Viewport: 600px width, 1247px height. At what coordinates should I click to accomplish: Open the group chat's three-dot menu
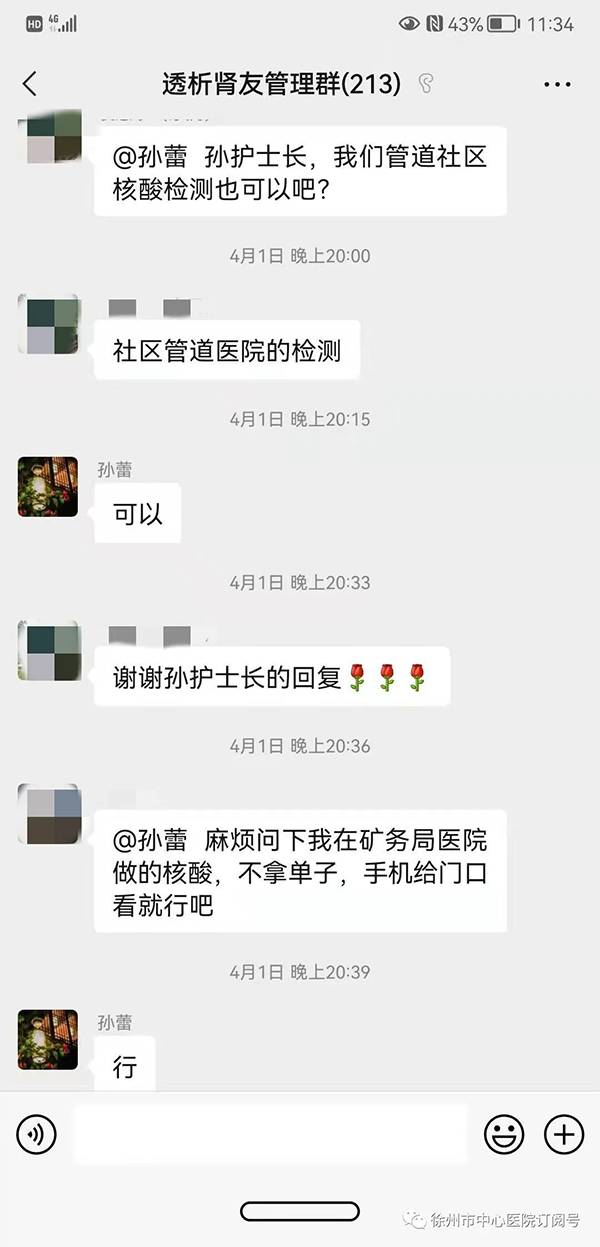[557, 85]
